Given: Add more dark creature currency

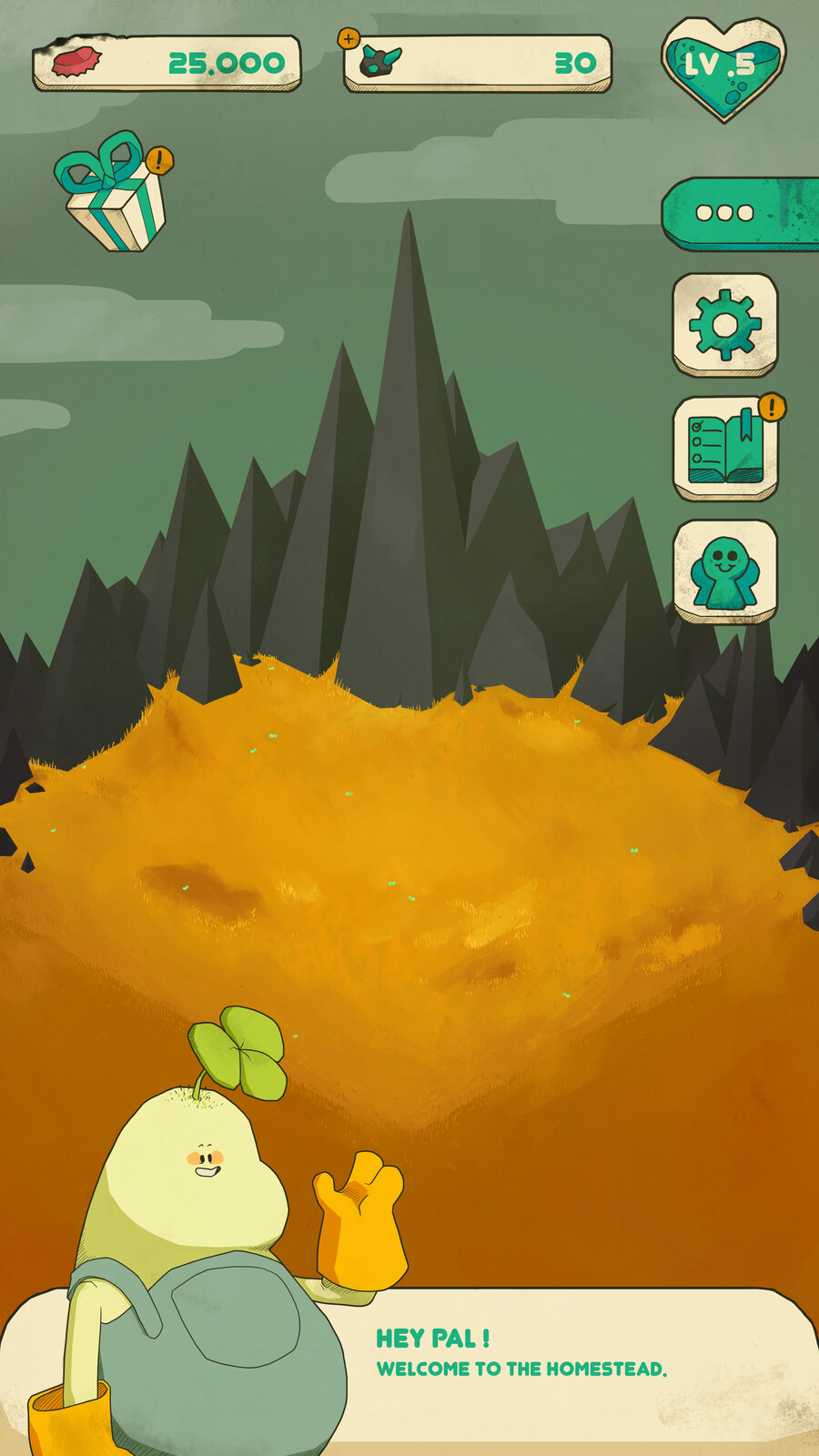Looking at the screenshot, I should (349, 39).
